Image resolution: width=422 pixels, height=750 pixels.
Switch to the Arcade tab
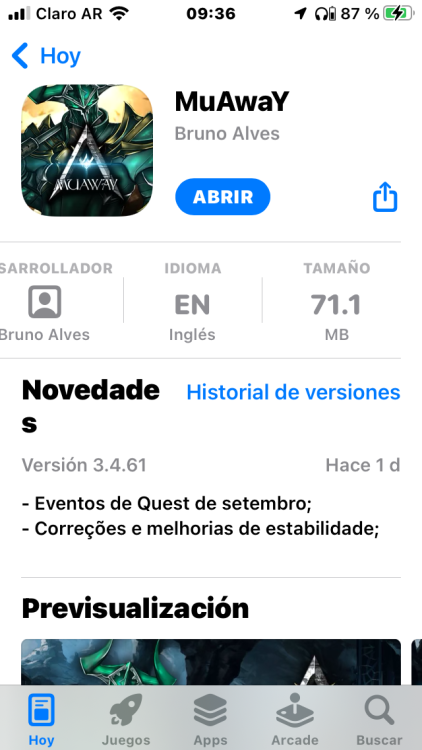[x=295, y=719]
